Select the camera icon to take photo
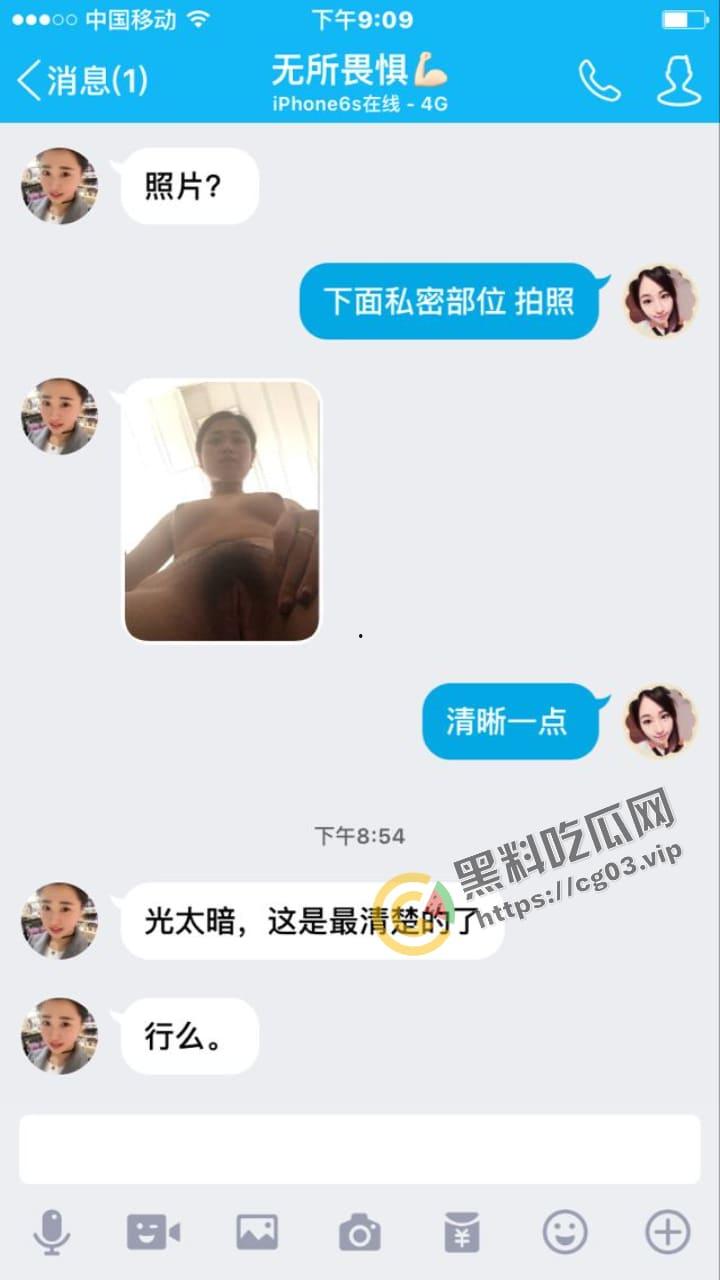This screenshot has height=1280, width=720. [358, 1233]
